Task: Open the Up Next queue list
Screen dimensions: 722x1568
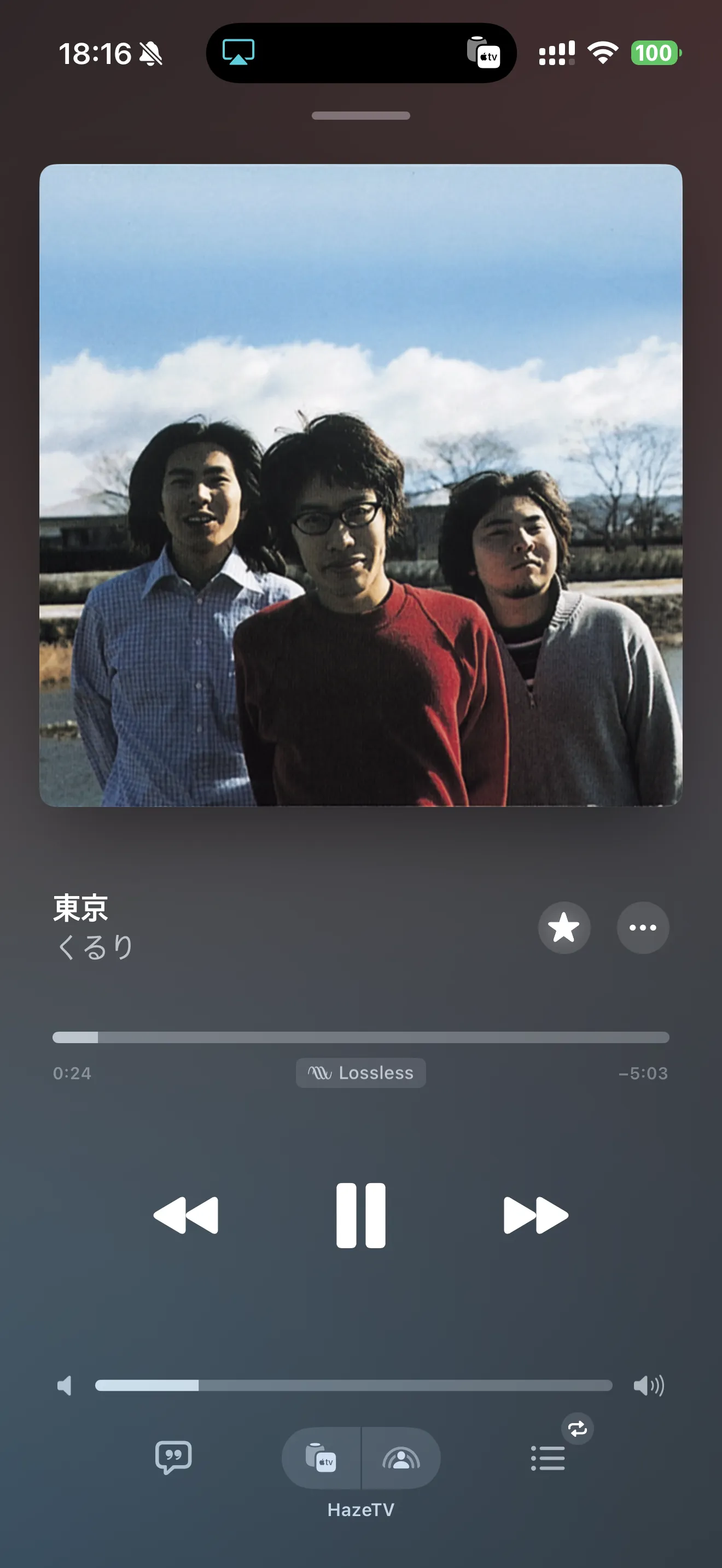Action: click(x=548, y=1459)
